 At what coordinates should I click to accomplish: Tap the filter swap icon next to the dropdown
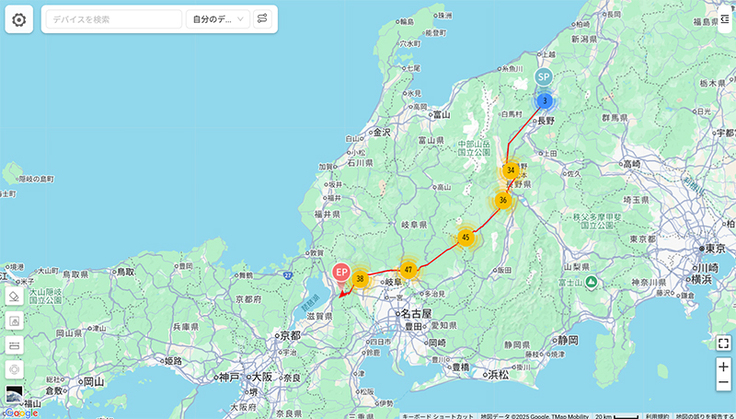point(262,19)
